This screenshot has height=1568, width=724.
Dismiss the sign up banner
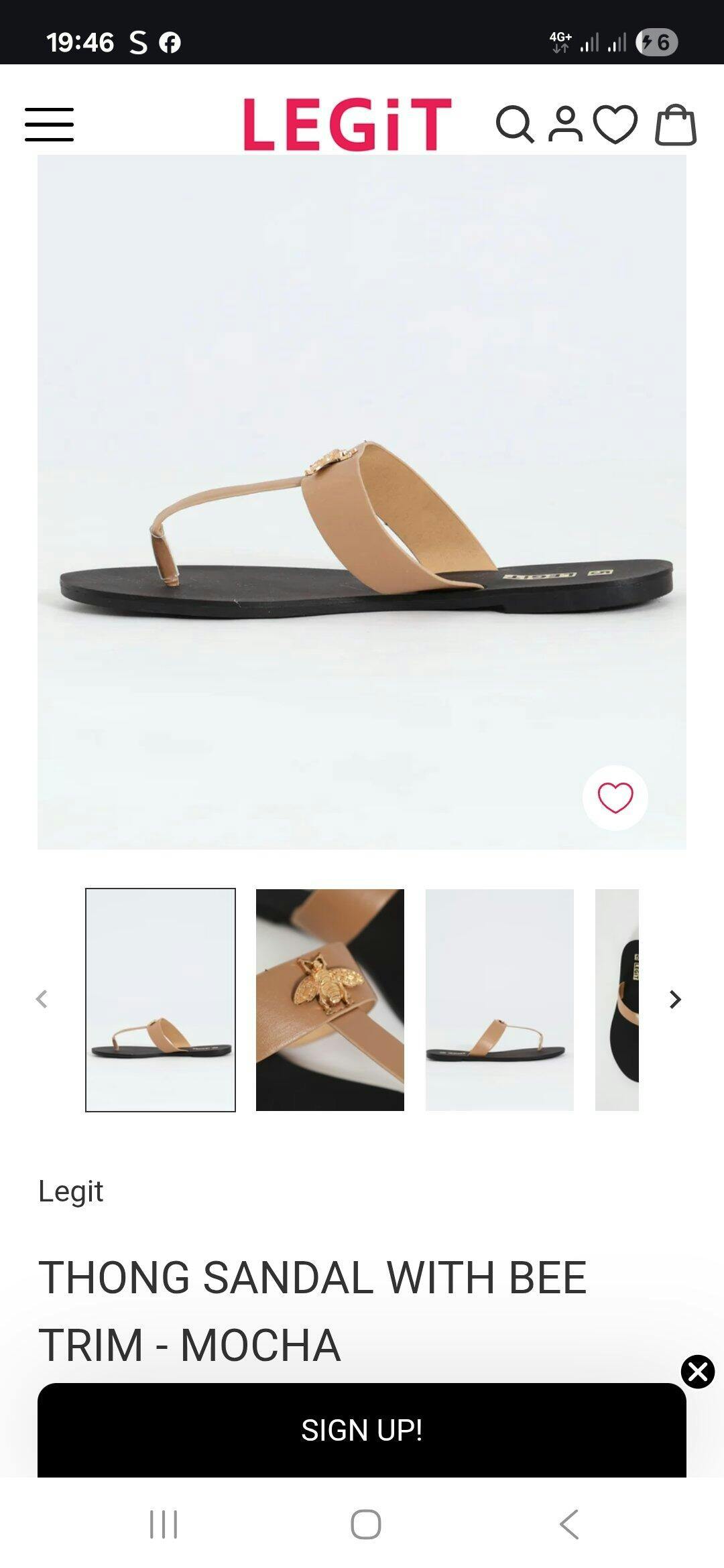697,1371
